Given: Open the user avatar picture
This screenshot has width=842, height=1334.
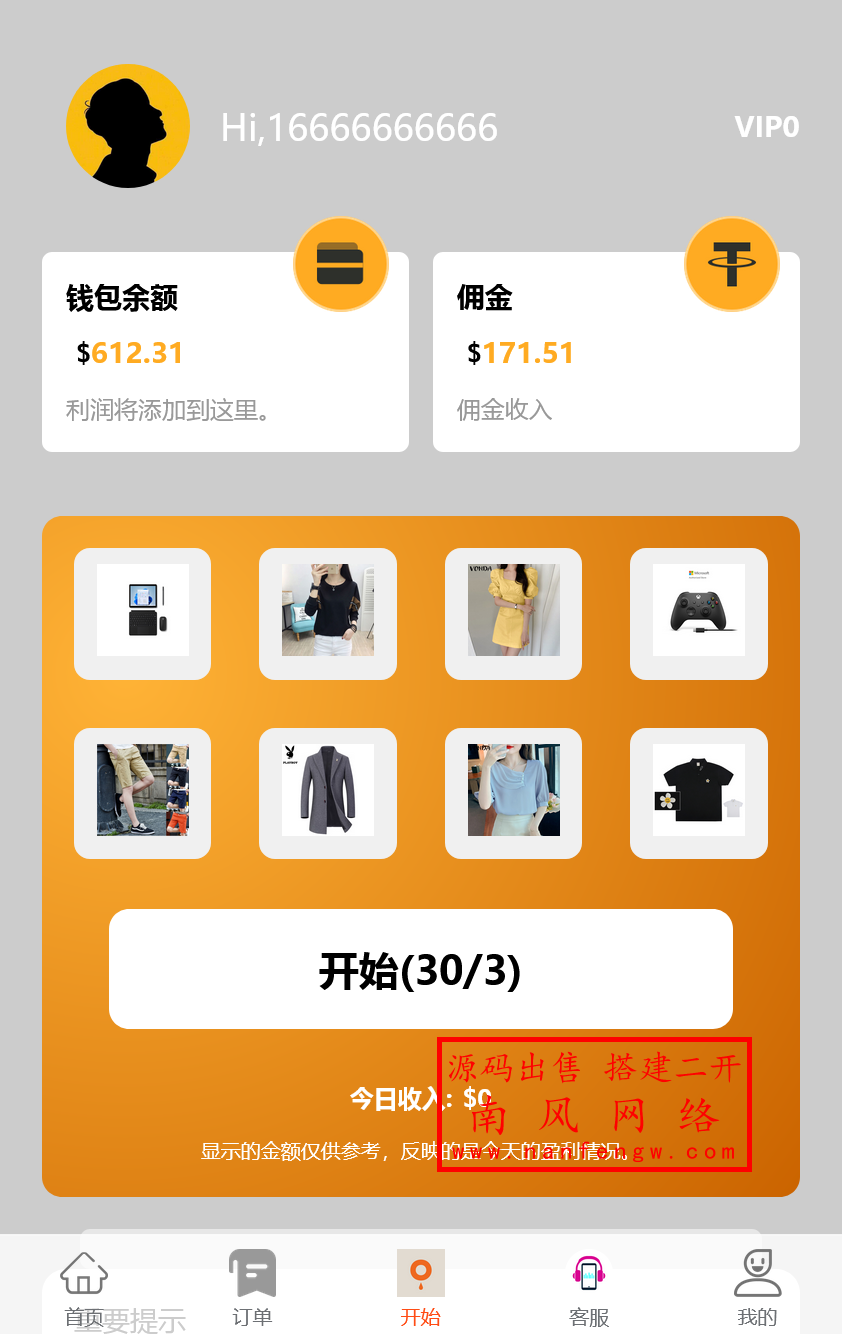Looking at the screenshot, I should pyautogui.click(x=127, y=127).
